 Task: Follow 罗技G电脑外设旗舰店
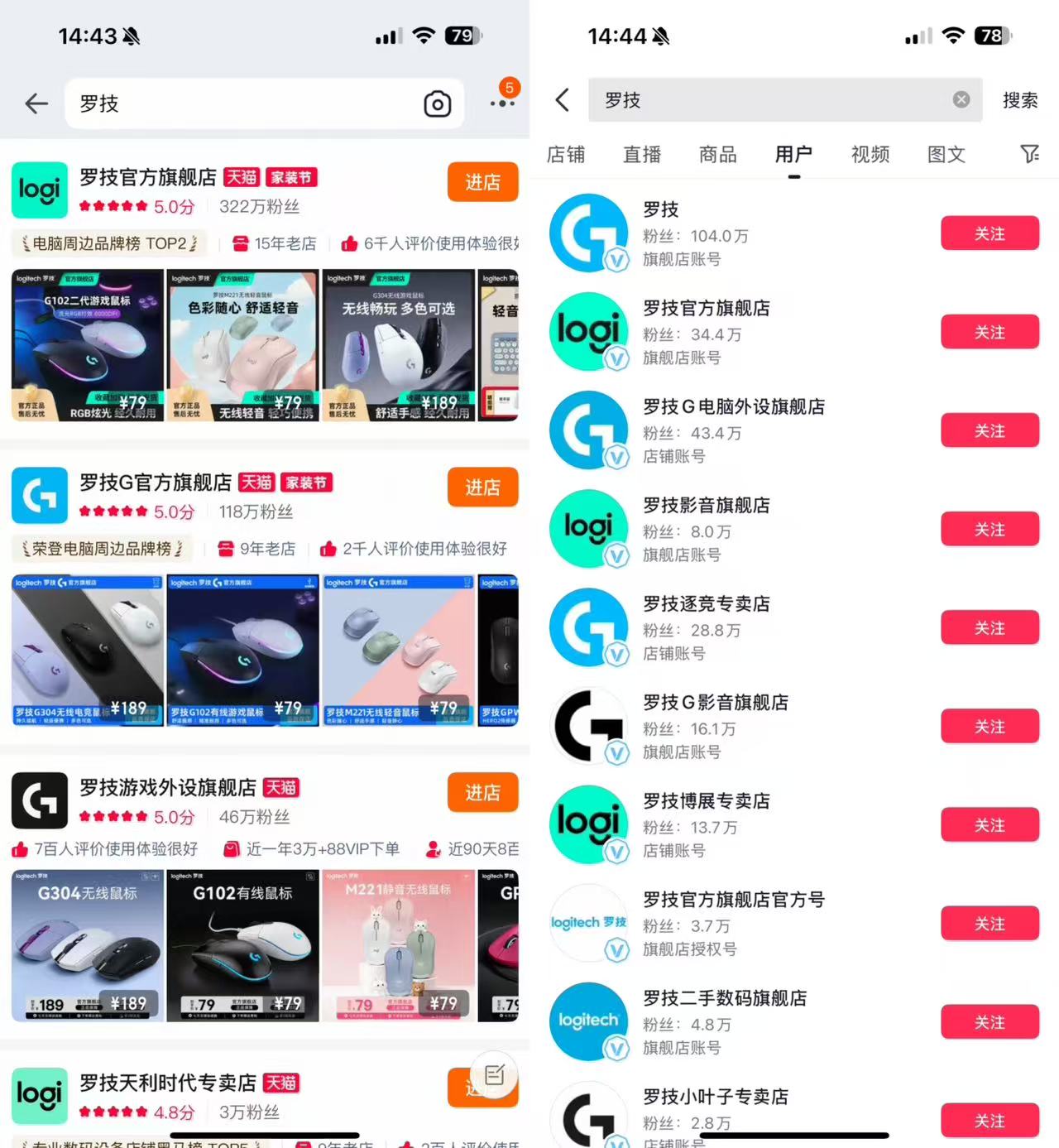pos(990,430)
